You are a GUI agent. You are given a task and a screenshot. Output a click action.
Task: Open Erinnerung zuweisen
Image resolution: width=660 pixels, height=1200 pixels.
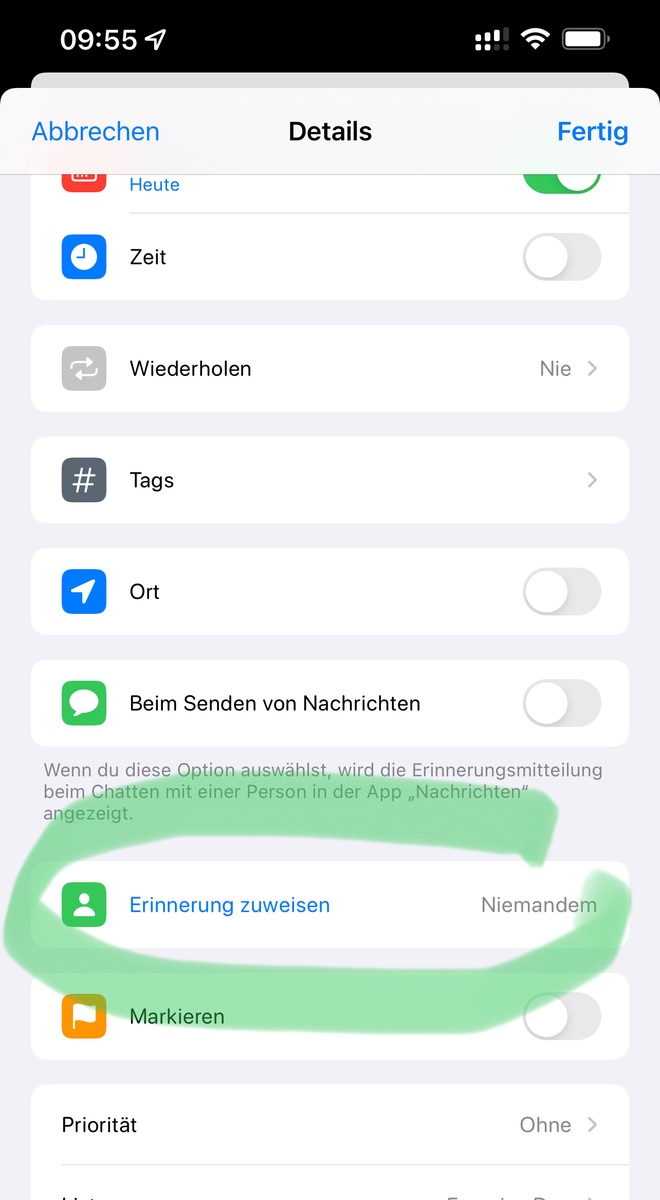pyautogui.click(x=330, y=906)
